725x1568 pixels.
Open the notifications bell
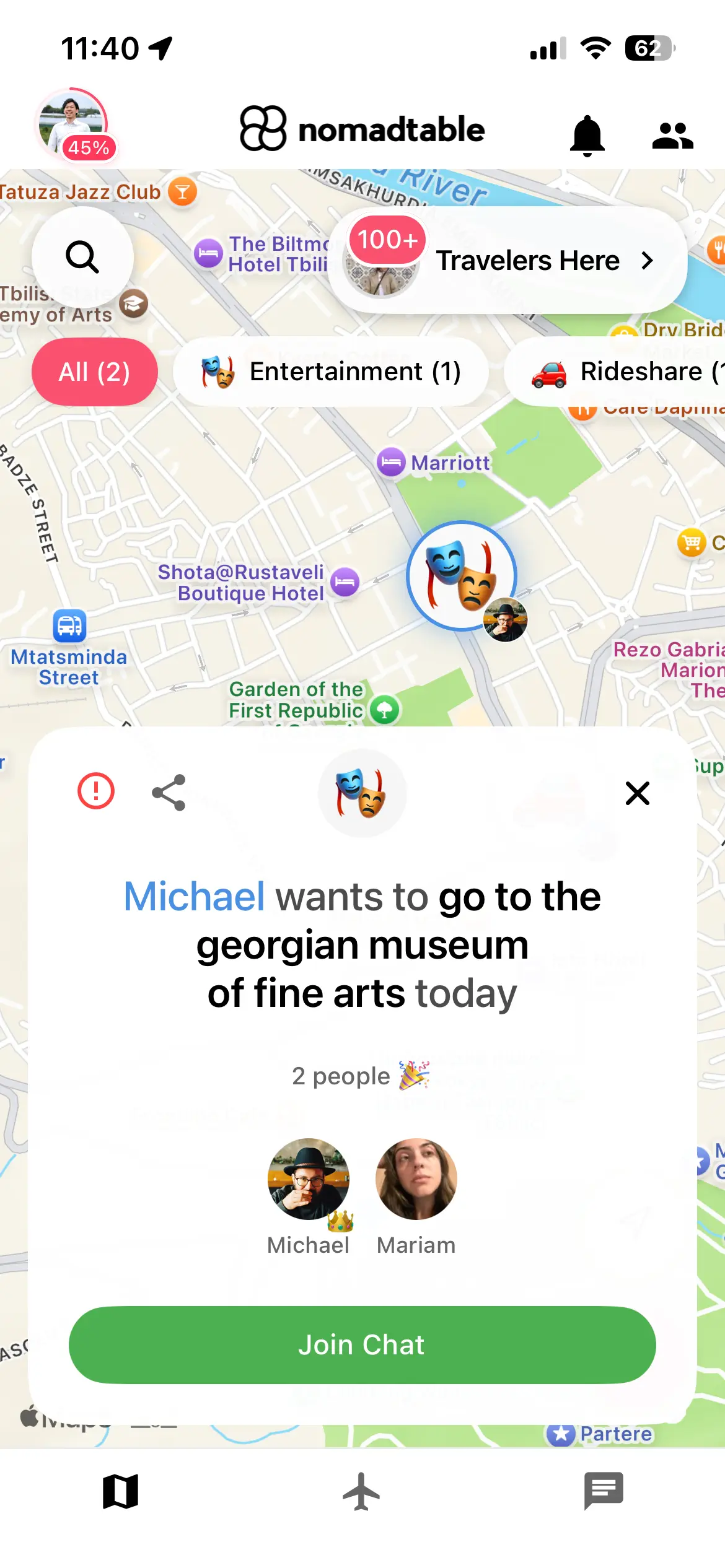[x=587, y=135]
